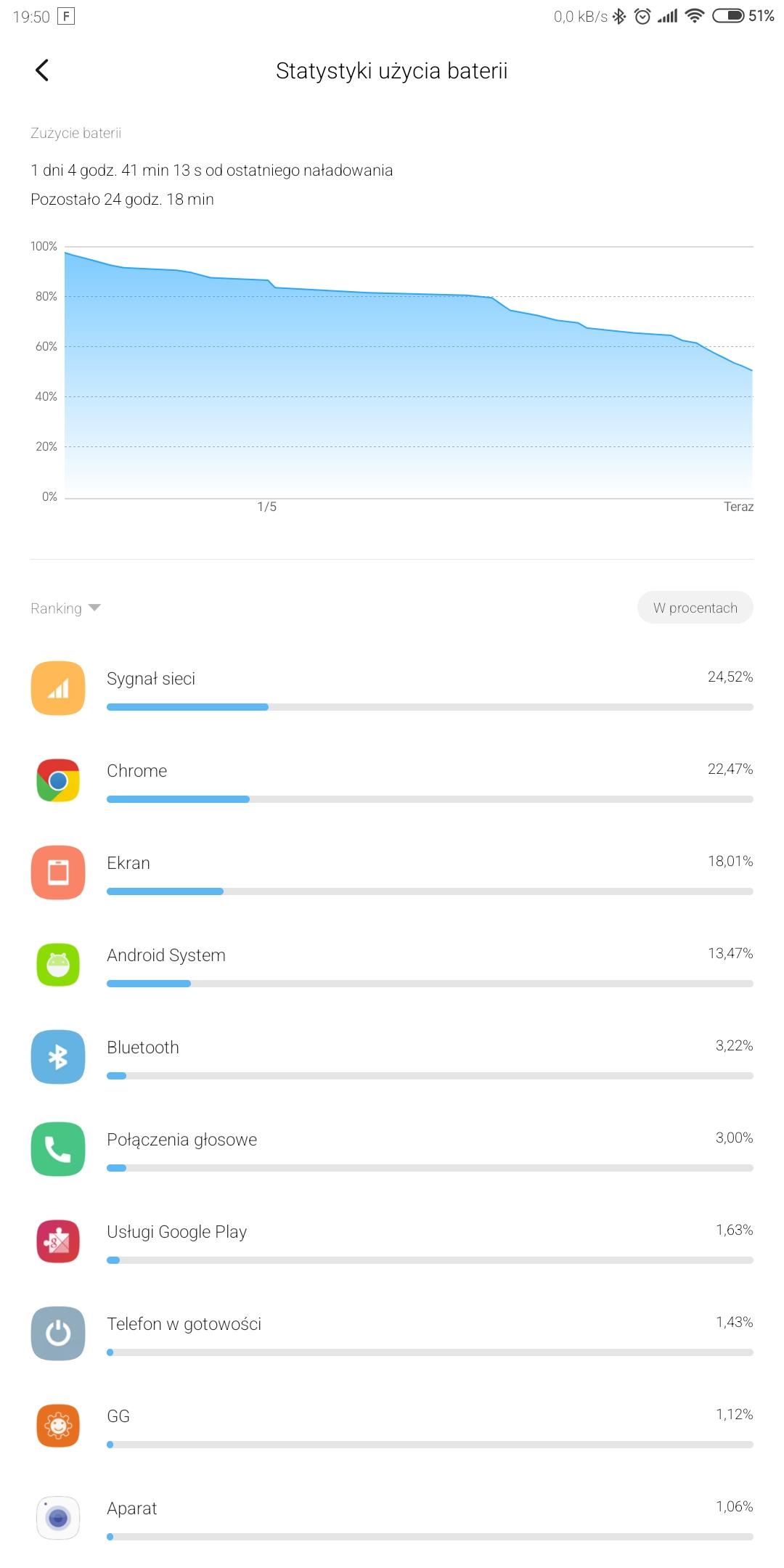View Usługi Google Play battery usage
This screenshot has height=1568, width=784.
coord(392,1241)
